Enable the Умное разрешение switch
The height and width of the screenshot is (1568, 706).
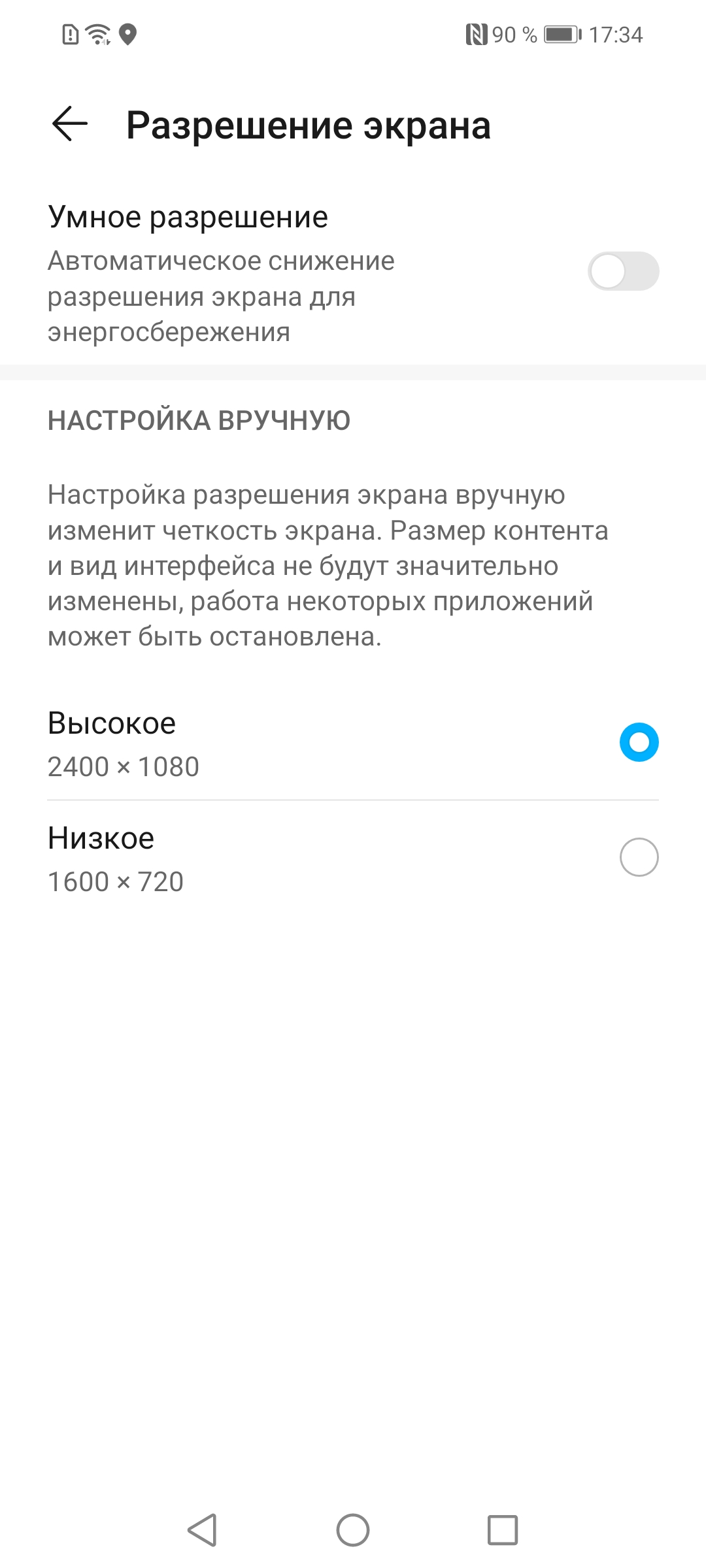(623, 271)
